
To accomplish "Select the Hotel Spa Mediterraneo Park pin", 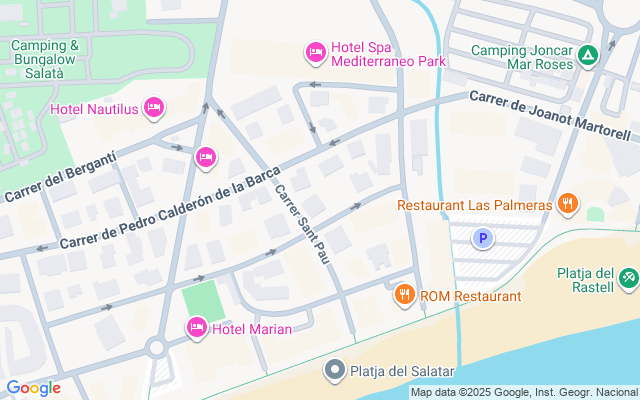I will (315, 51).
